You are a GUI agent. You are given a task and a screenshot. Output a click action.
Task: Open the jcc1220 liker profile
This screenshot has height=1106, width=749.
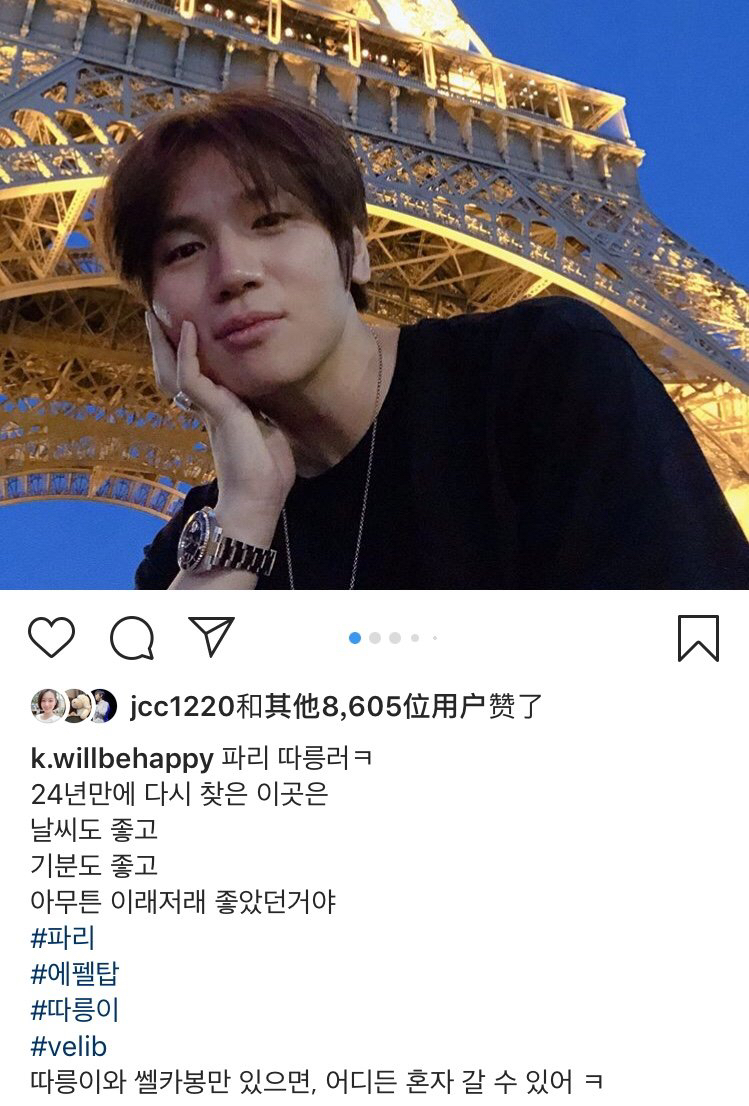click(182, 706)
